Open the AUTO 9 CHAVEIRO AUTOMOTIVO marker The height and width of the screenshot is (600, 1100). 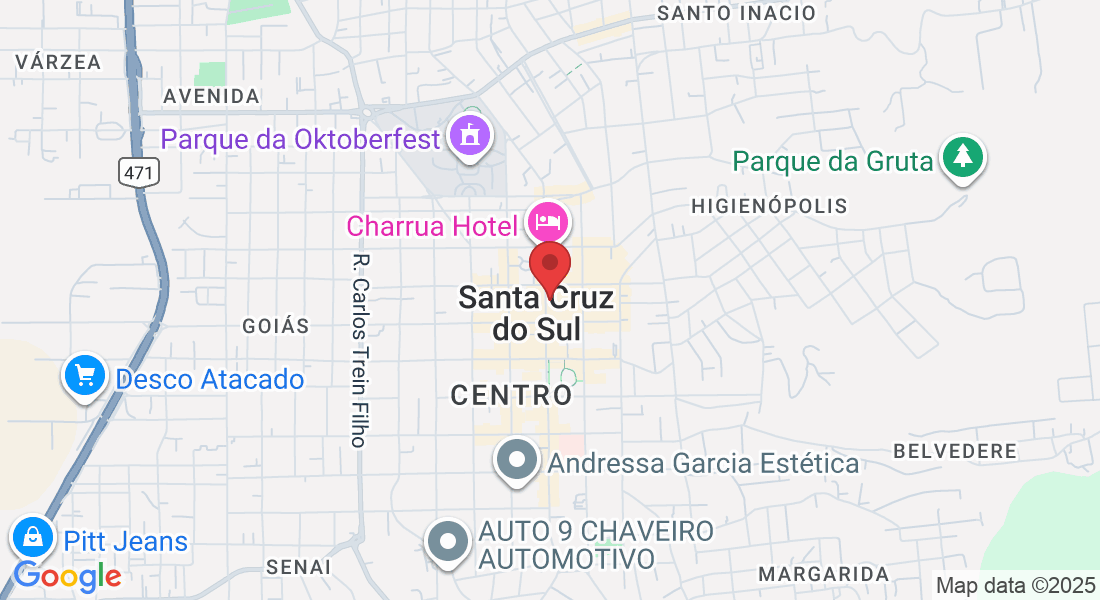448,542
